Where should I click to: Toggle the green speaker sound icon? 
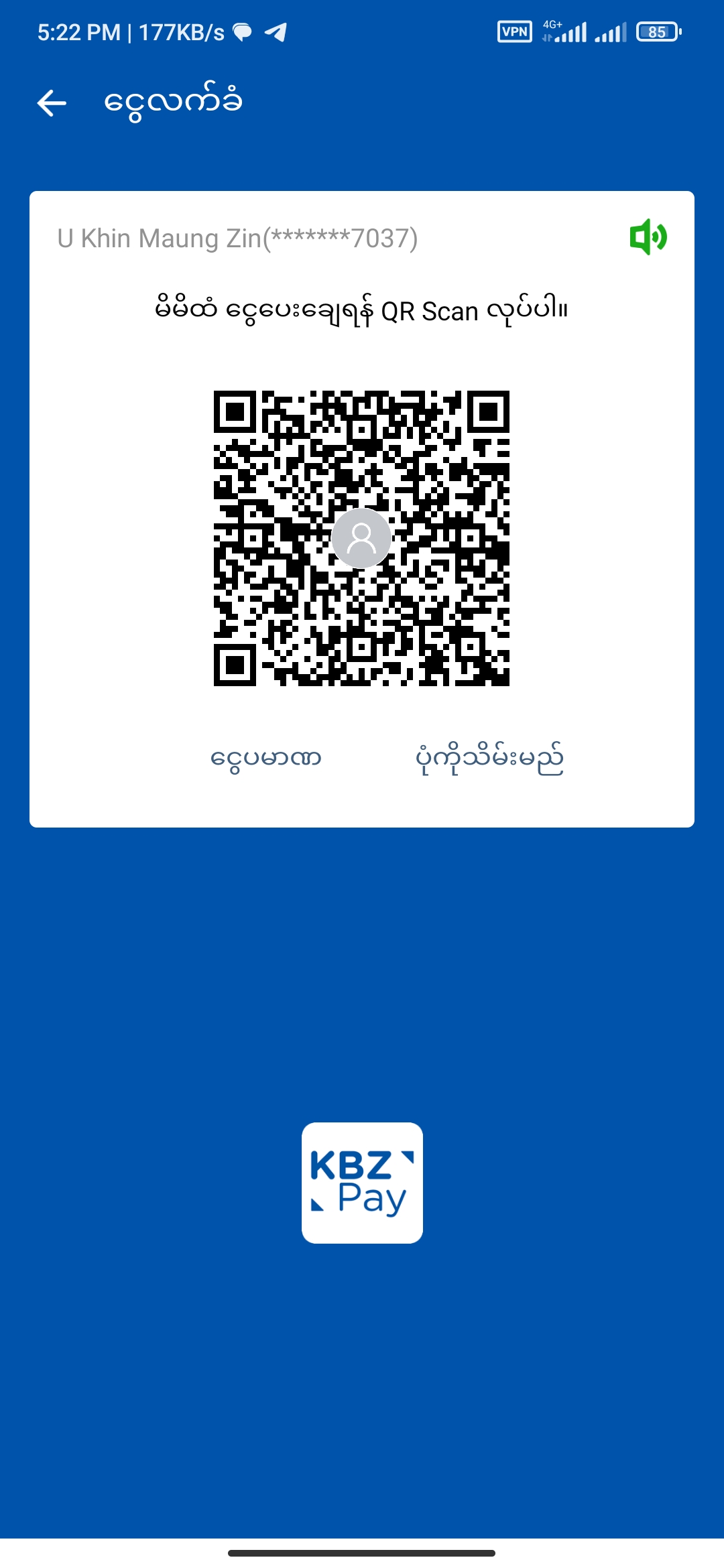click(648, 237)
